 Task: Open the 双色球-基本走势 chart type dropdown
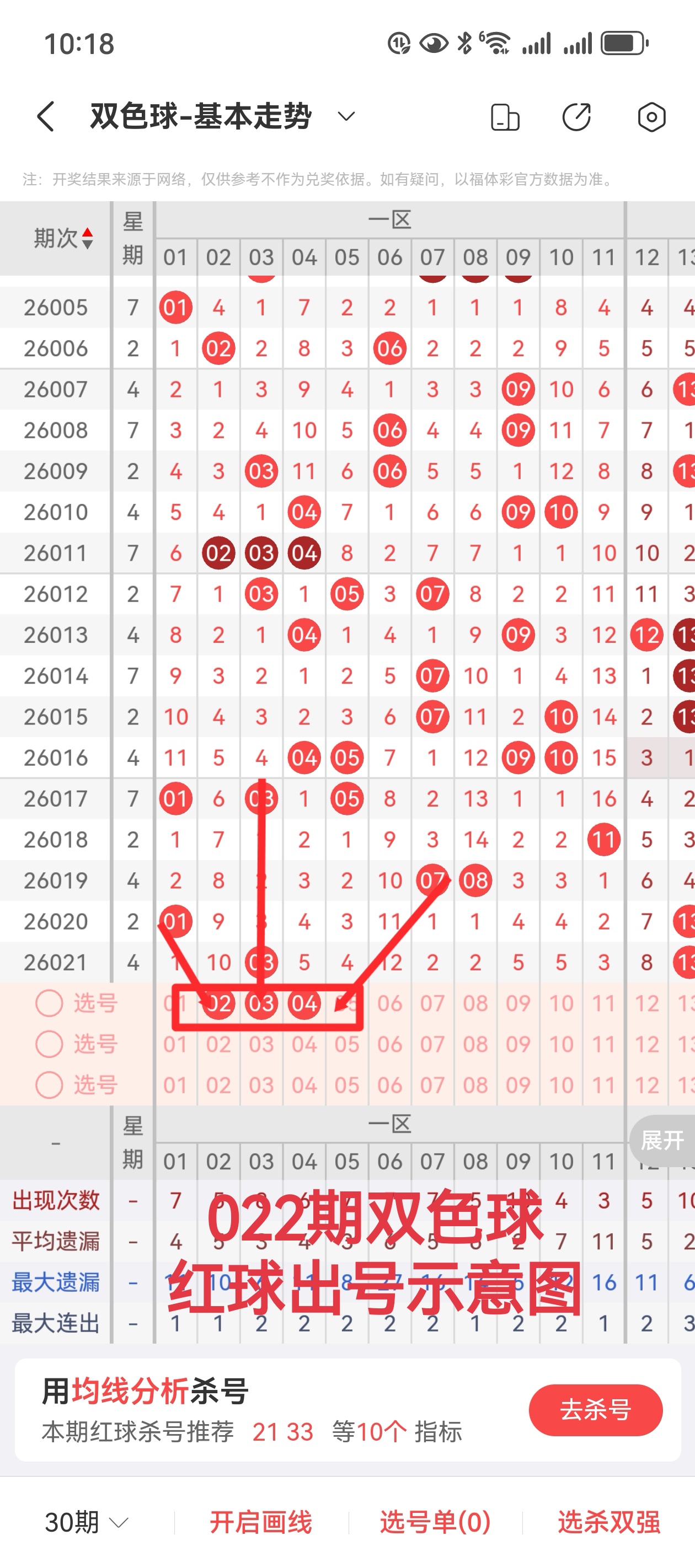346,116
